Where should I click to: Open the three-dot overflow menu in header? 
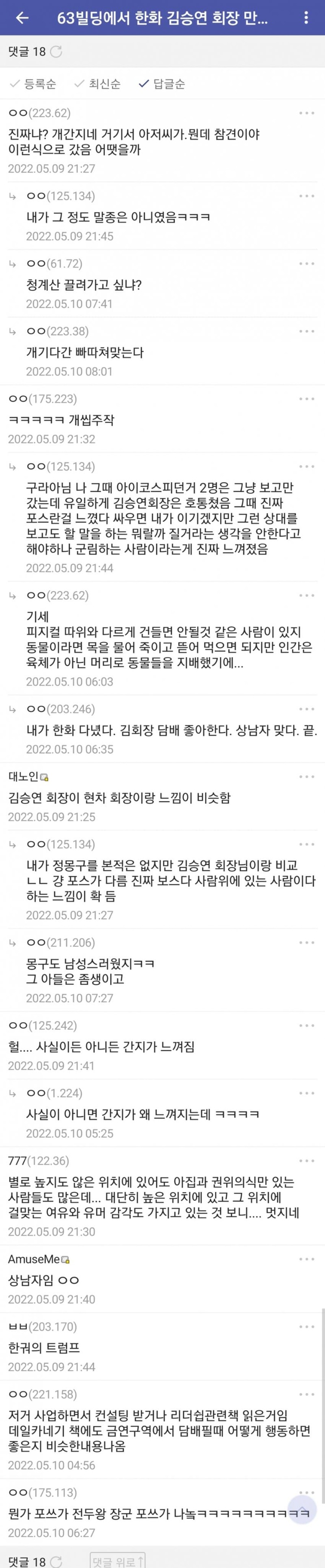pyautogui.click(x=306, y=18)
